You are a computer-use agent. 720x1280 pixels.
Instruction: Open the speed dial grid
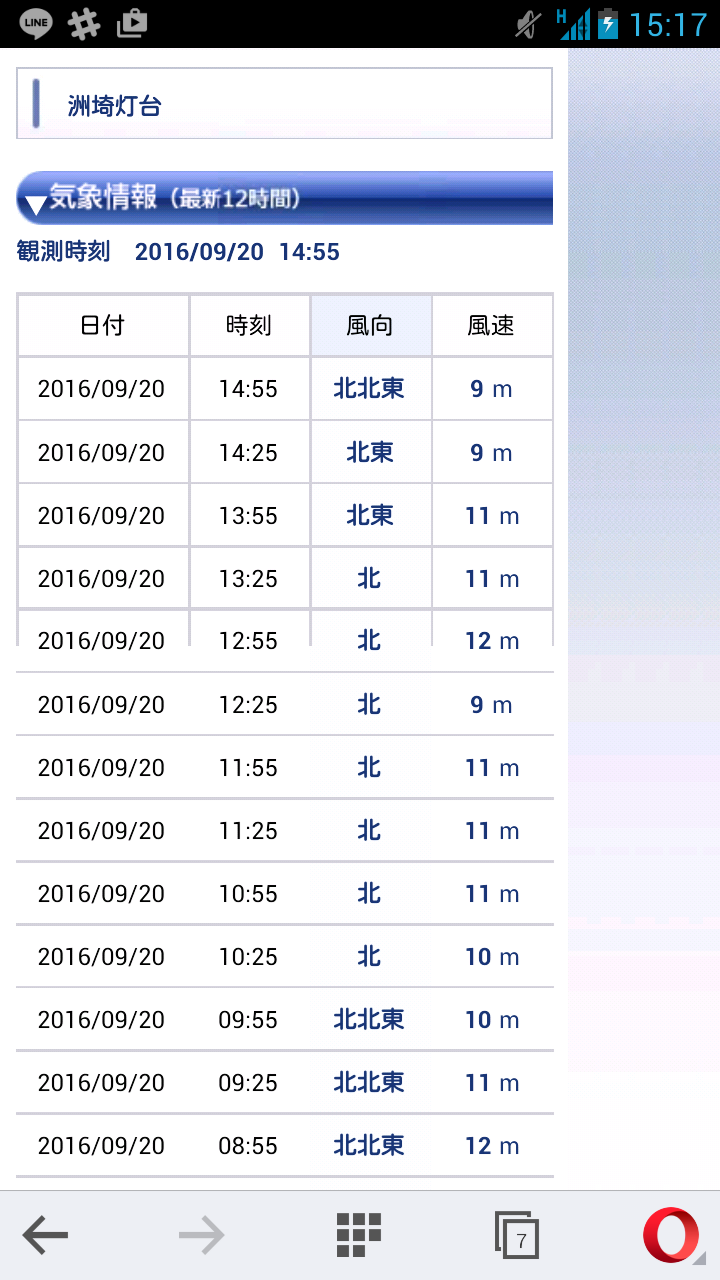click(359, 1236)
